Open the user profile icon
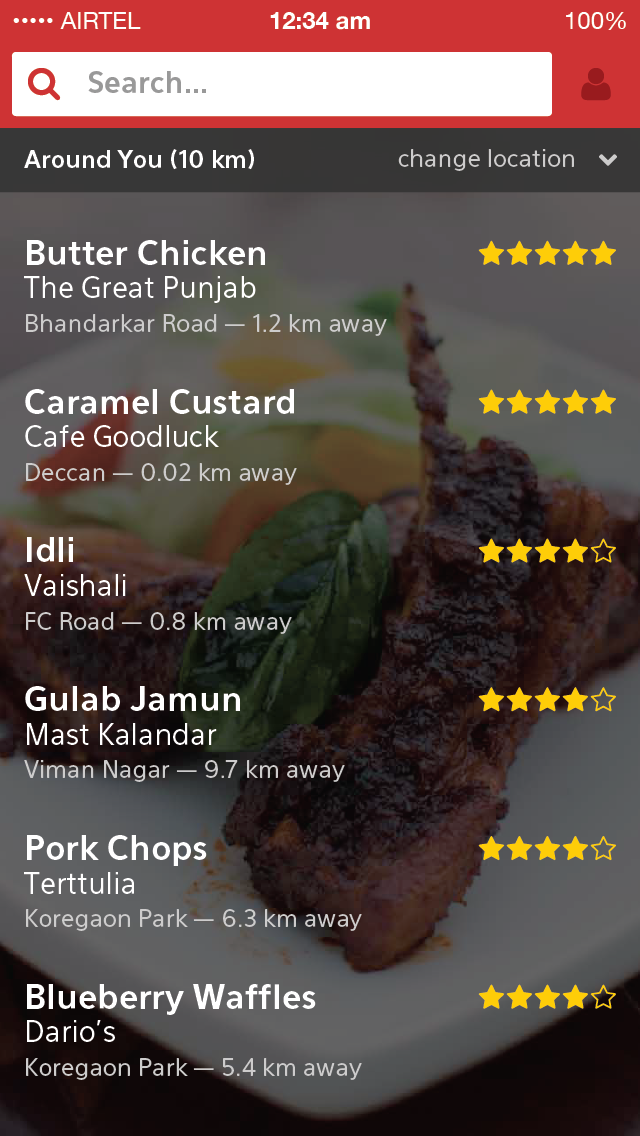 (596, 85)
